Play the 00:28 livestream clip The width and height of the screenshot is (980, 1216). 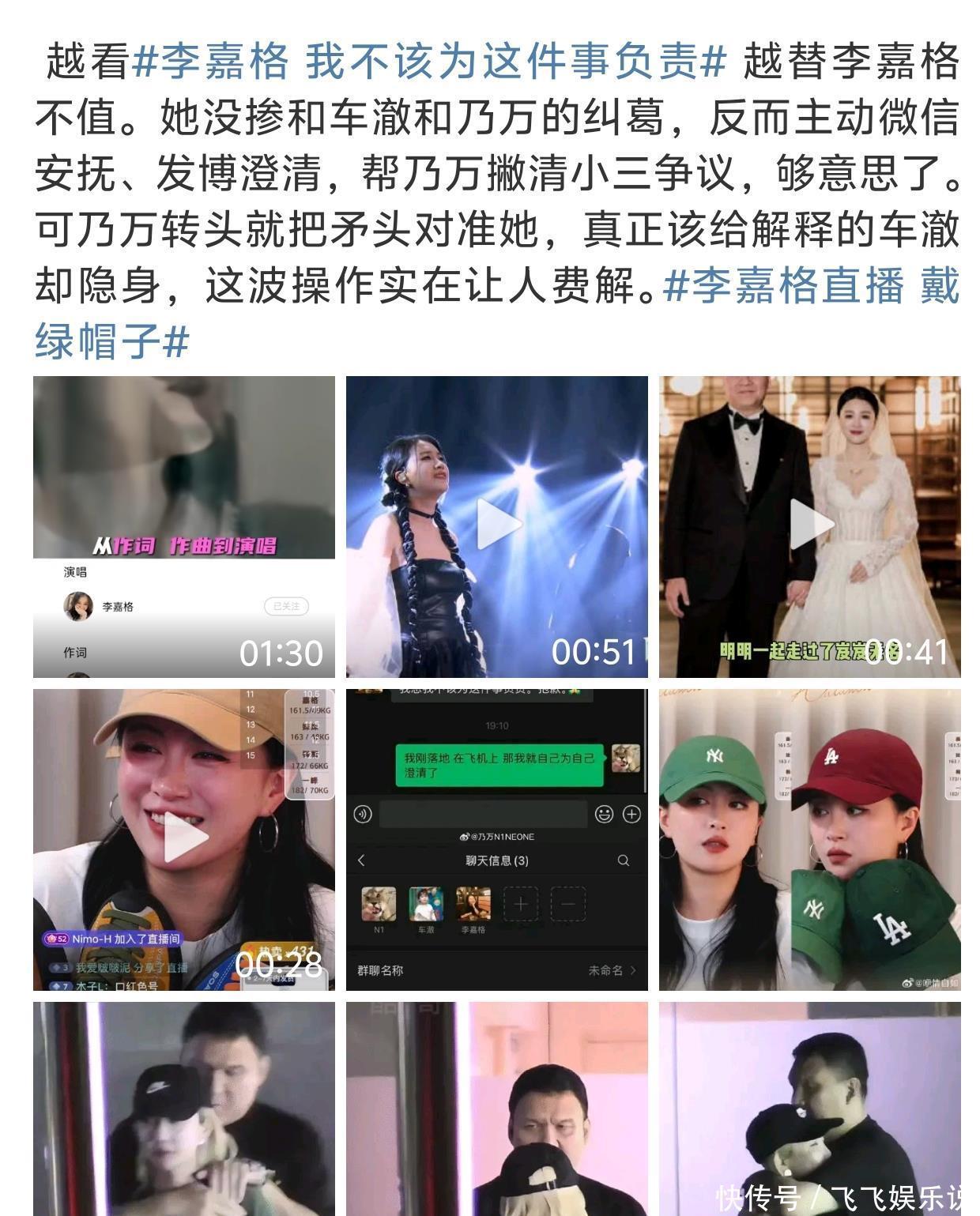click(x=184, y=839)
